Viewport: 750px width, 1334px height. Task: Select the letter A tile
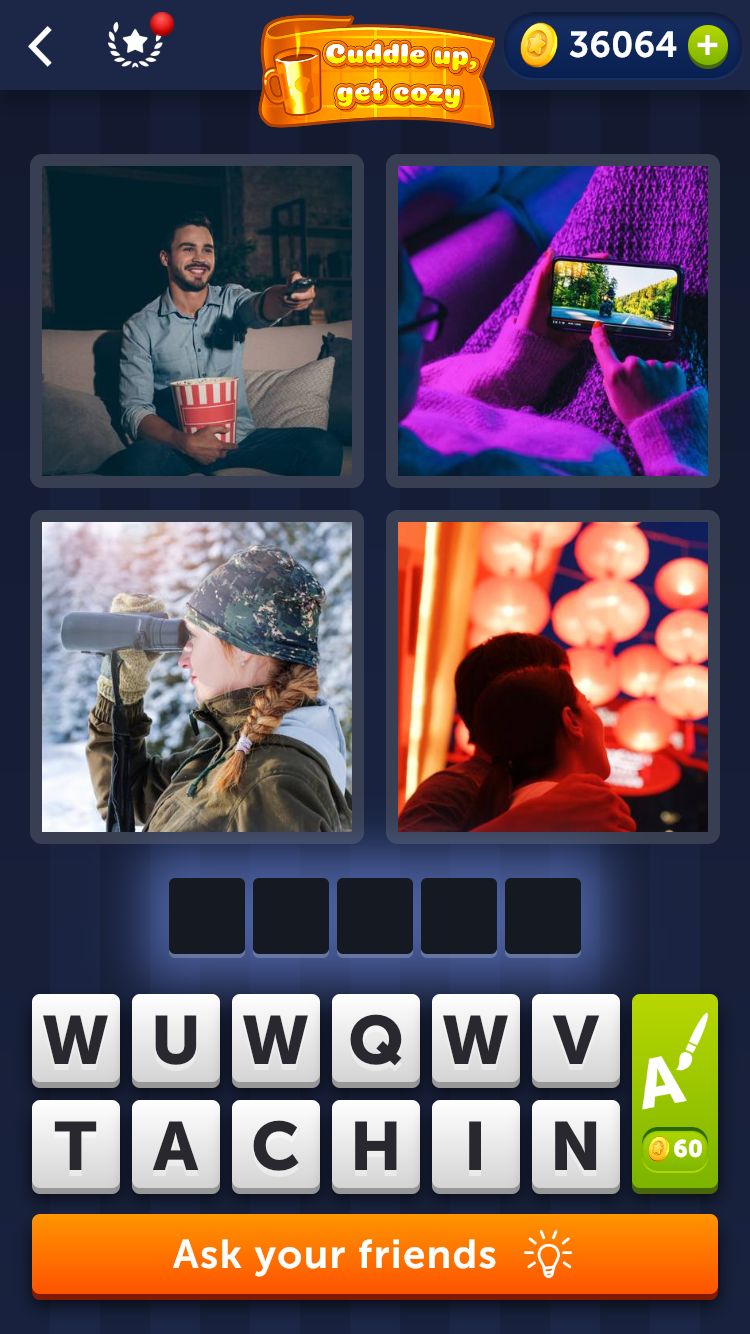click(176, 1145)
